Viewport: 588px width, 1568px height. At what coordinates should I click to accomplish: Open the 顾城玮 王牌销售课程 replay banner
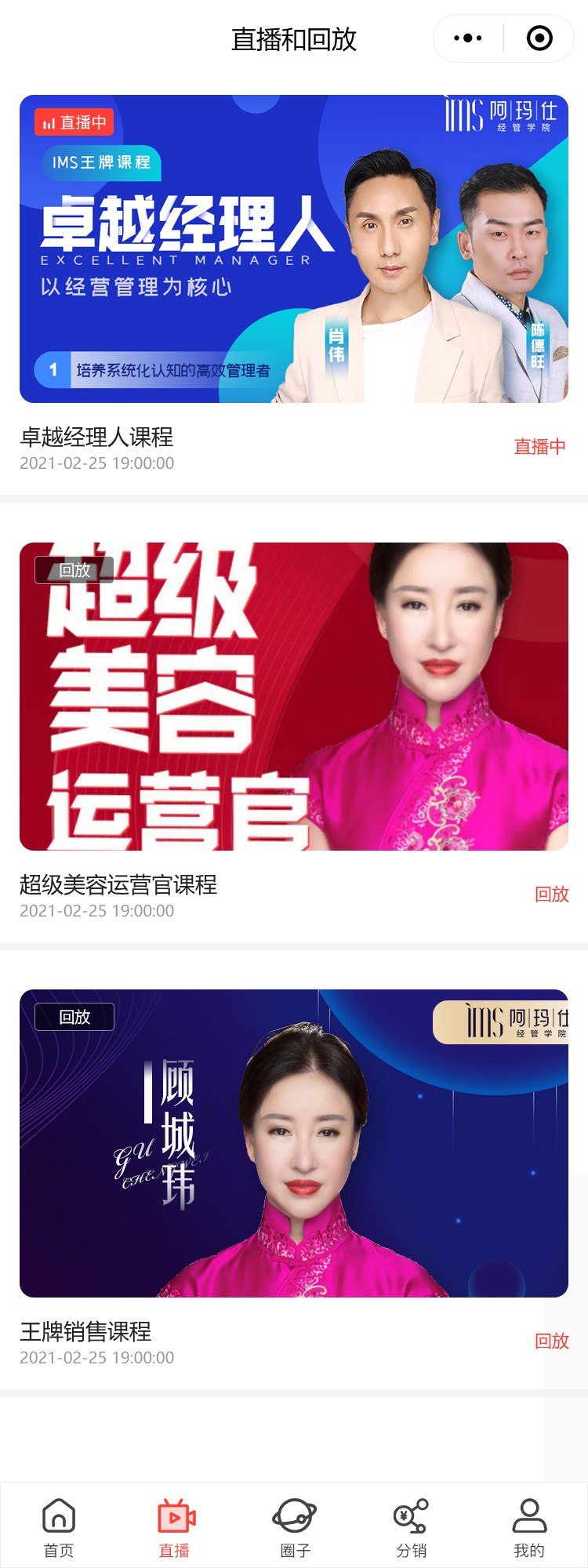click(x=294, y=1143)
